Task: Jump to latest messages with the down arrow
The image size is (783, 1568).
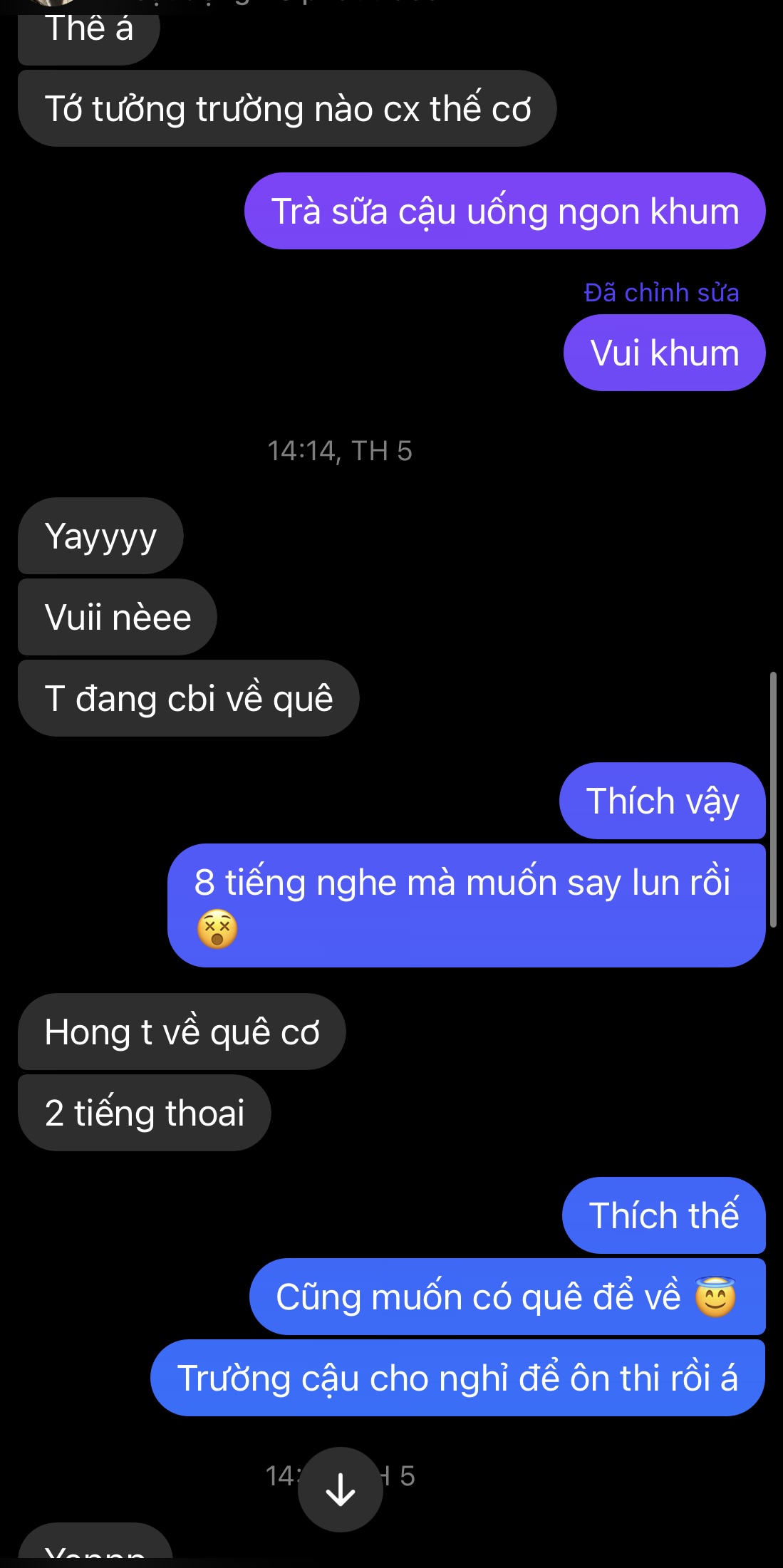Action: 341,1489
